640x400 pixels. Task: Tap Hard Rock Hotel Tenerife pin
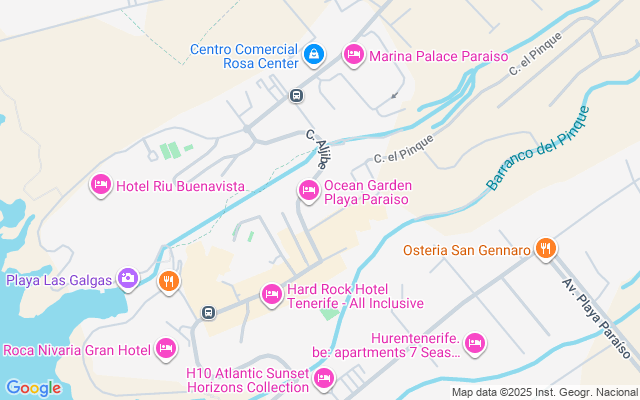pos(271,294)
